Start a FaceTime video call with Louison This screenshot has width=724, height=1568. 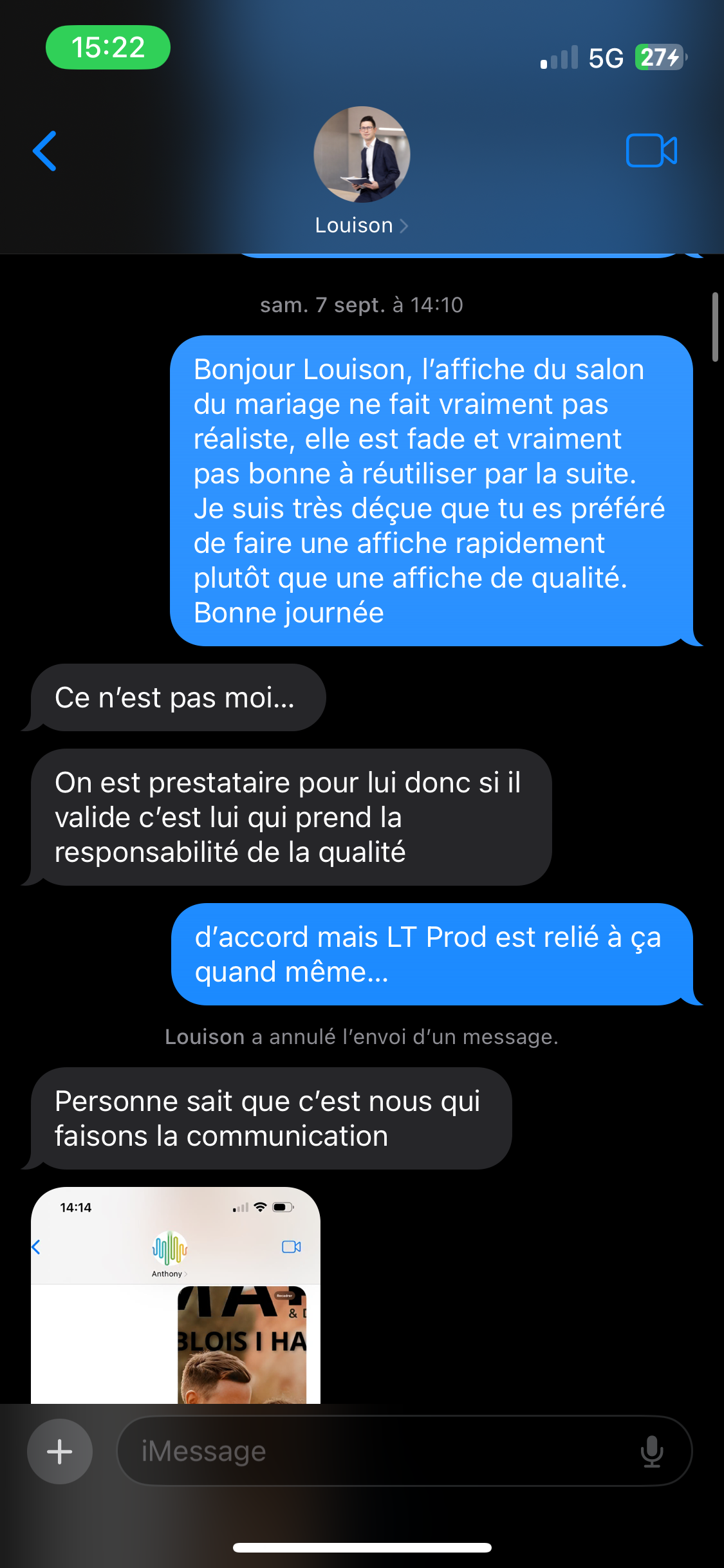[651, 151]
